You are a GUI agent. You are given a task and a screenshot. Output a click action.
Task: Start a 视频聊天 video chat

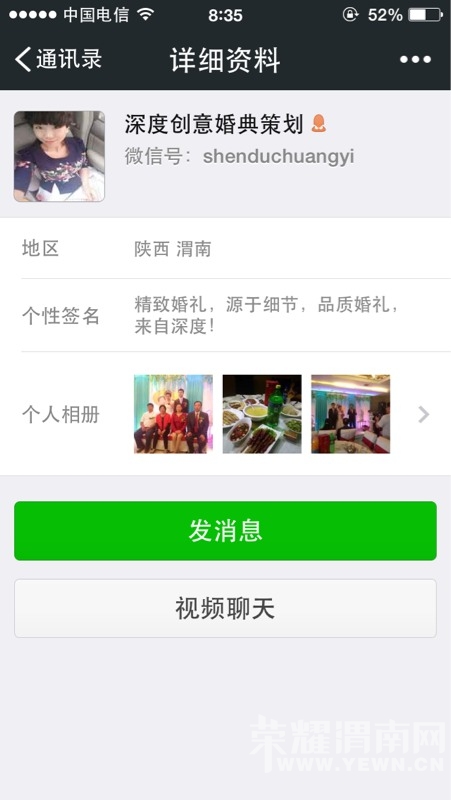point(226,608)
